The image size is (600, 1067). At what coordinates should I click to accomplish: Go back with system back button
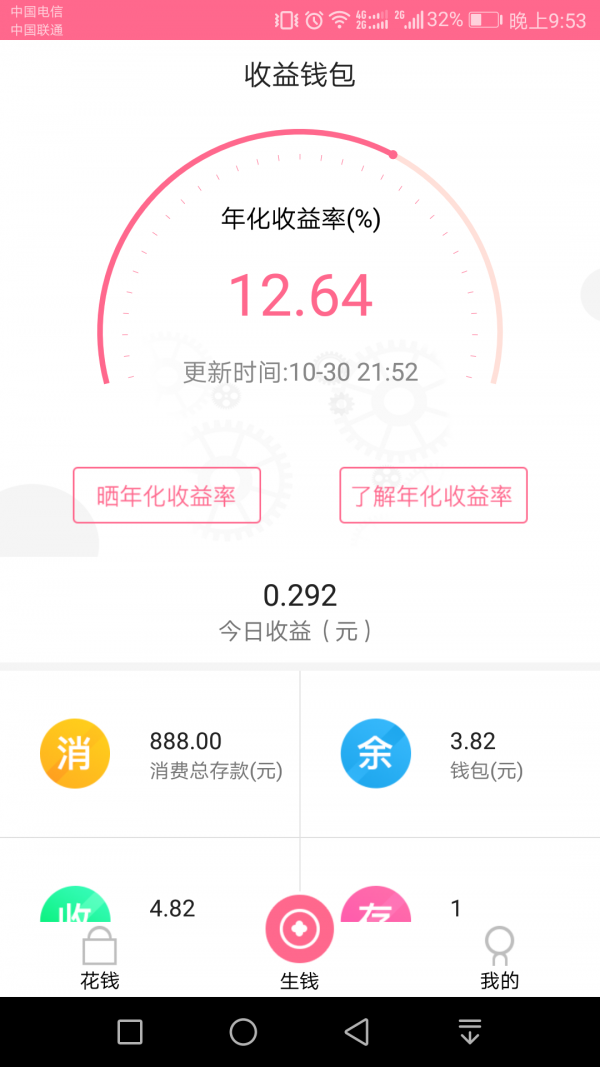pyautogui.click(x=356, y=1031)
